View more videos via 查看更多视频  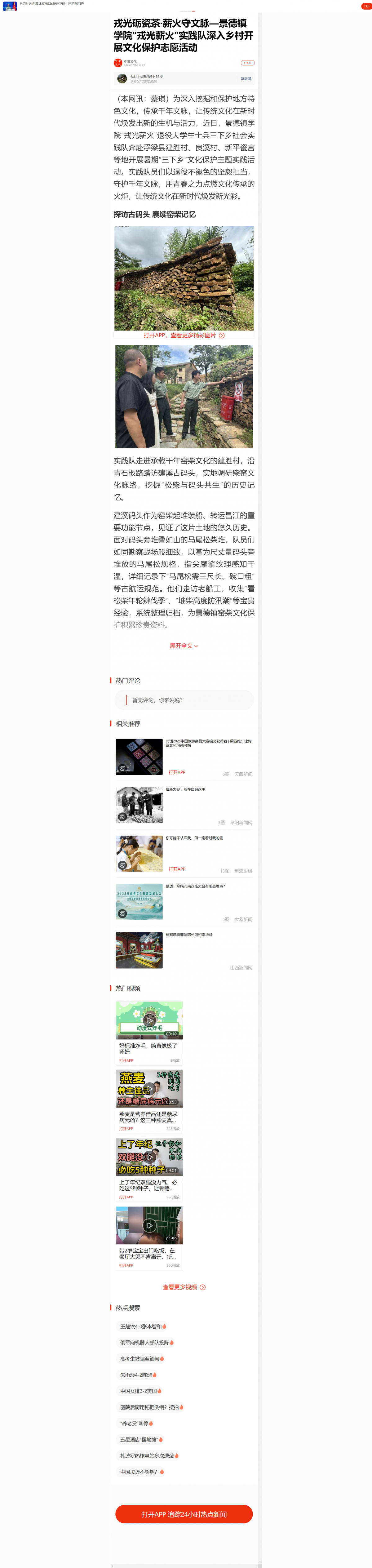pyautogui.click(x=184, y=1287)
